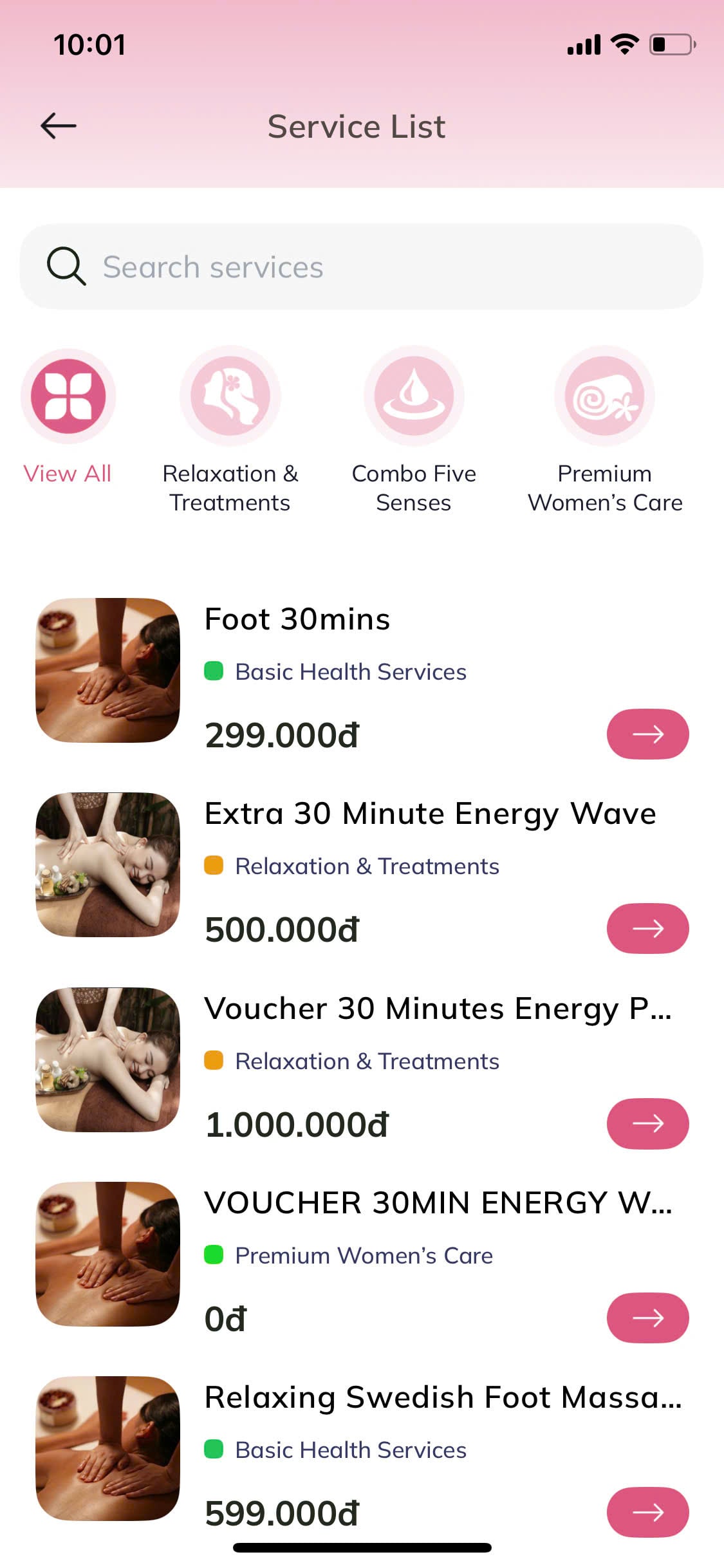Tap arrow button on 1.000.000đ voucher

647,1123
